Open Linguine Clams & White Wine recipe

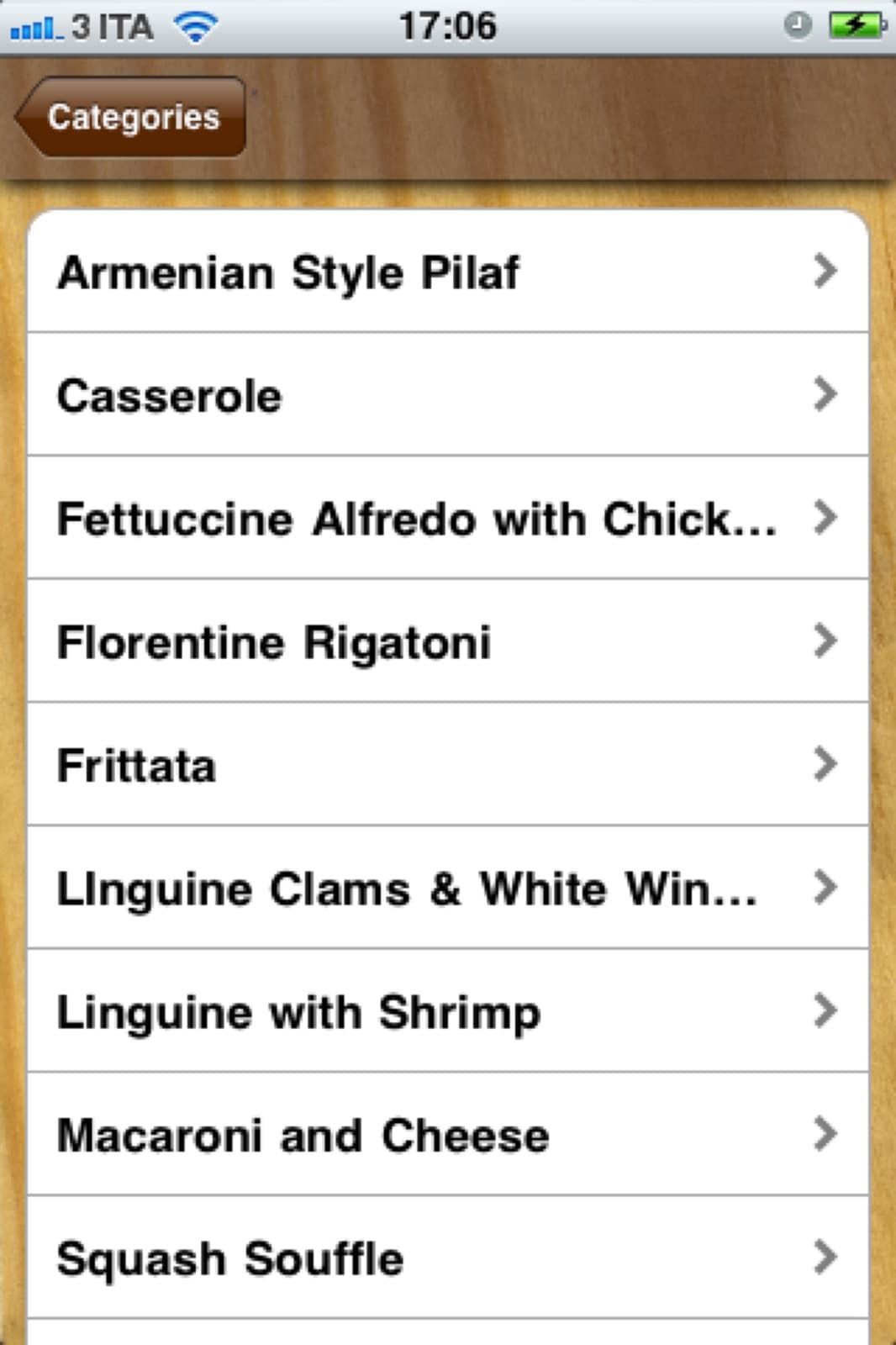click(447, 888)
